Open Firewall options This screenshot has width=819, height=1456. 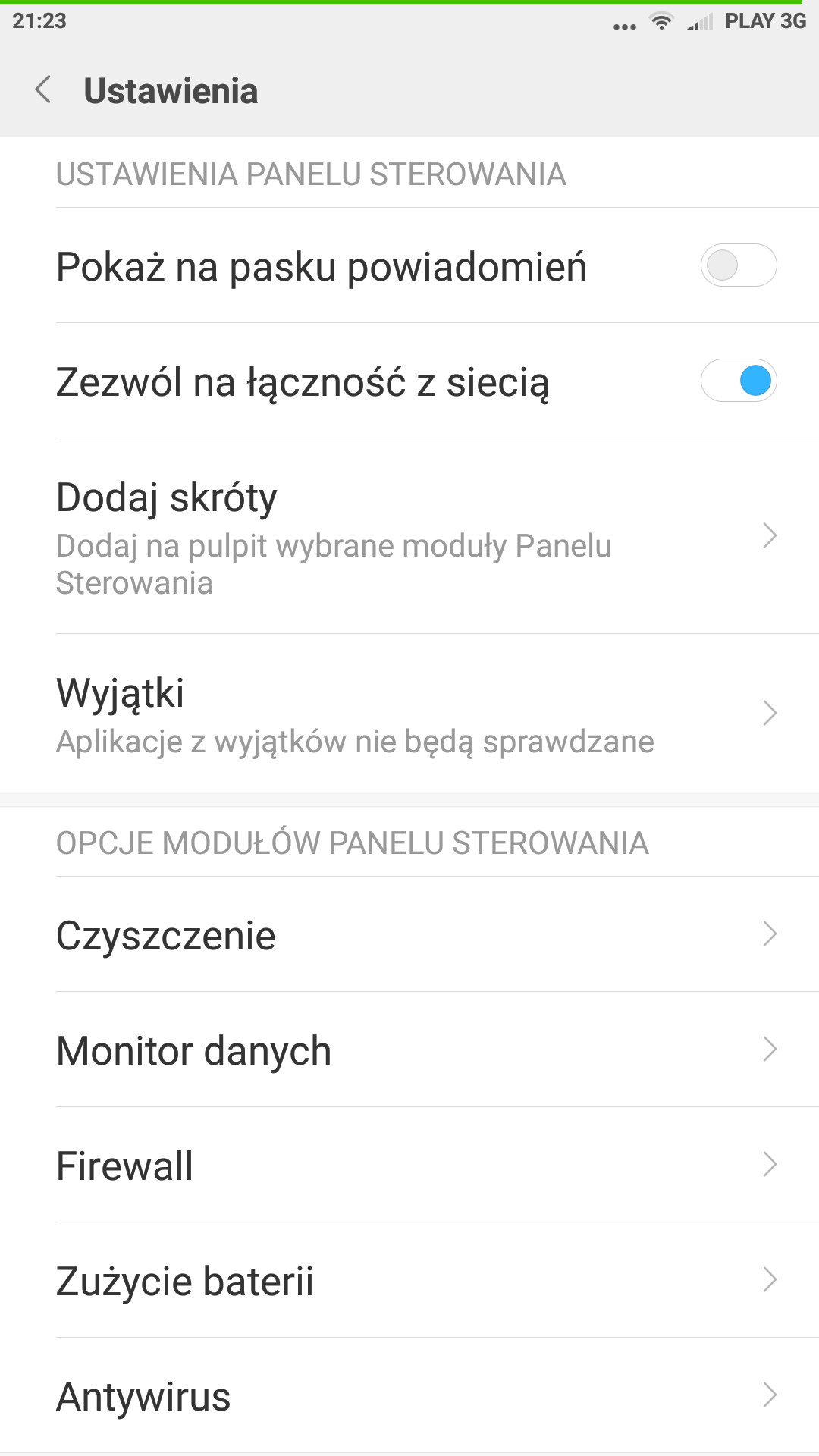[x=409, y=1166]
